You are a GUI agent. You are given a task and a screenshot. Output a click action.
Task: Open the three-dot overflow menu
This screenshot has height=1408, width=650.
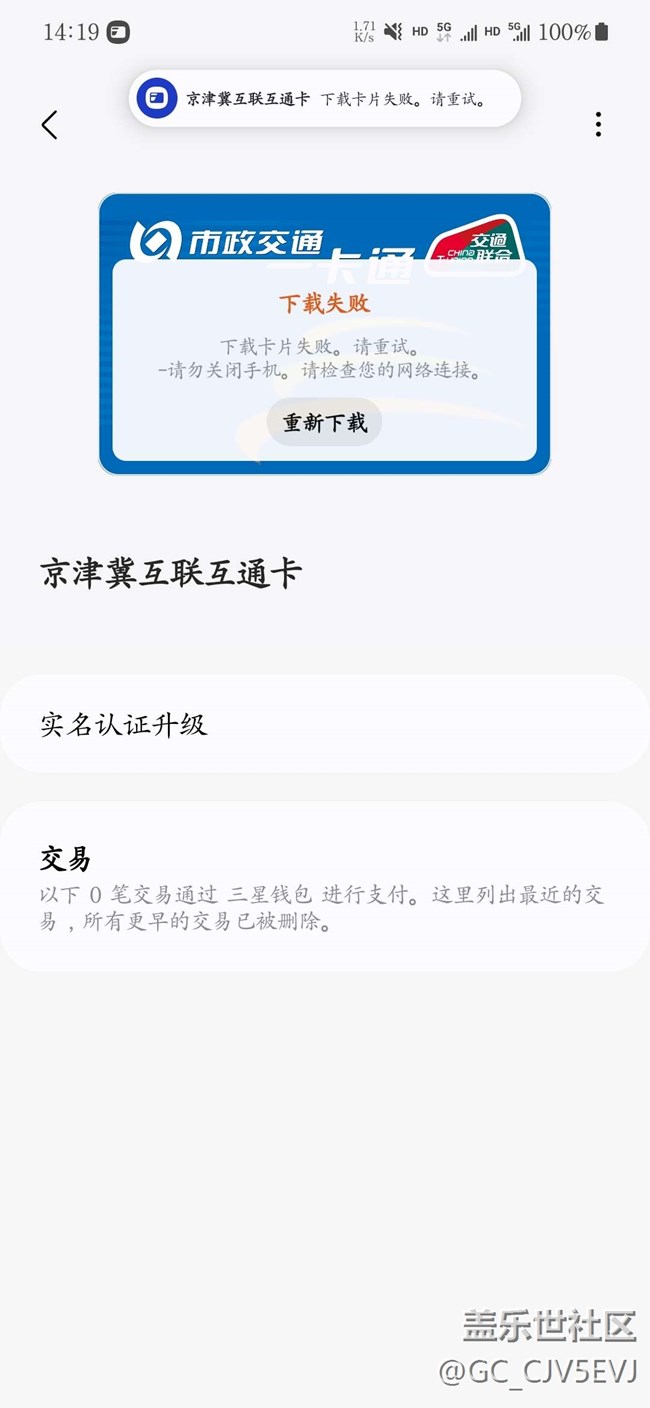pyautogui.click(x=598, y=125)
